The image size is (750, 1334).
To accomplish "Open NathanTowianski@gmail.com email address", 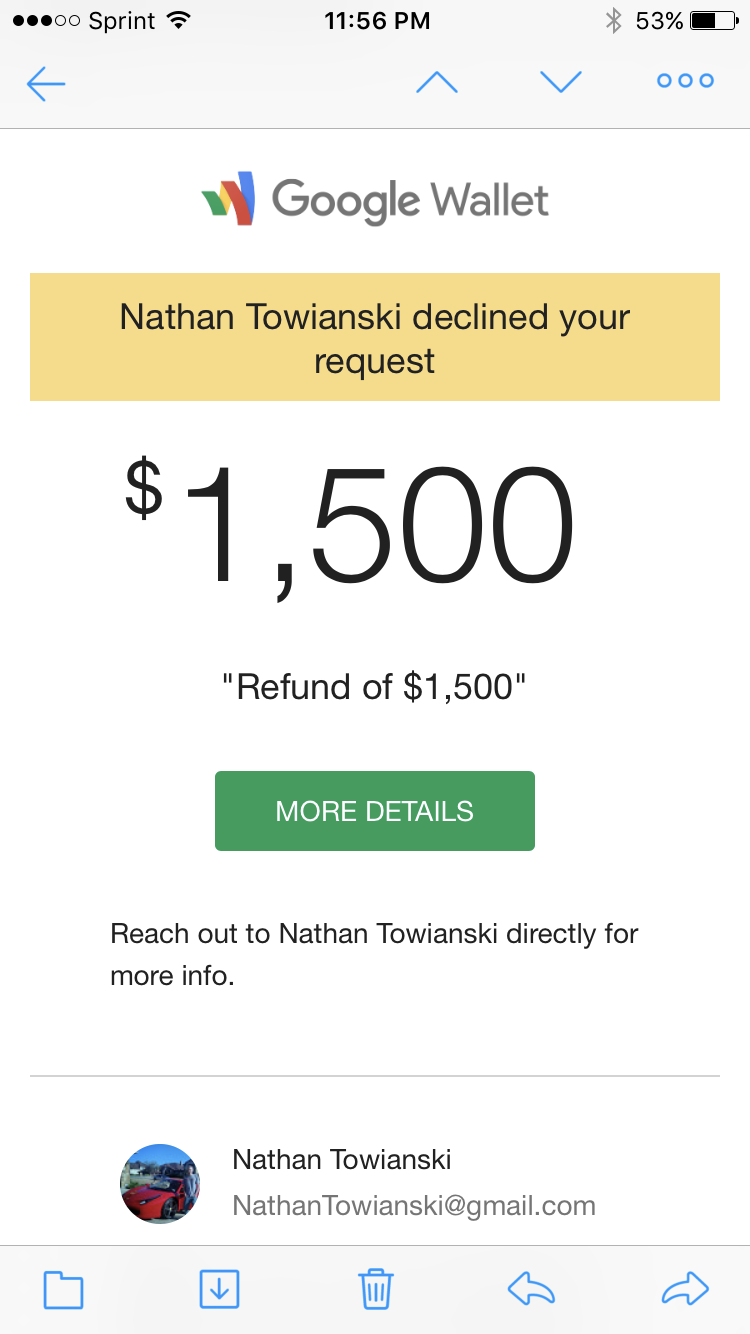I will coord(414,1206).
